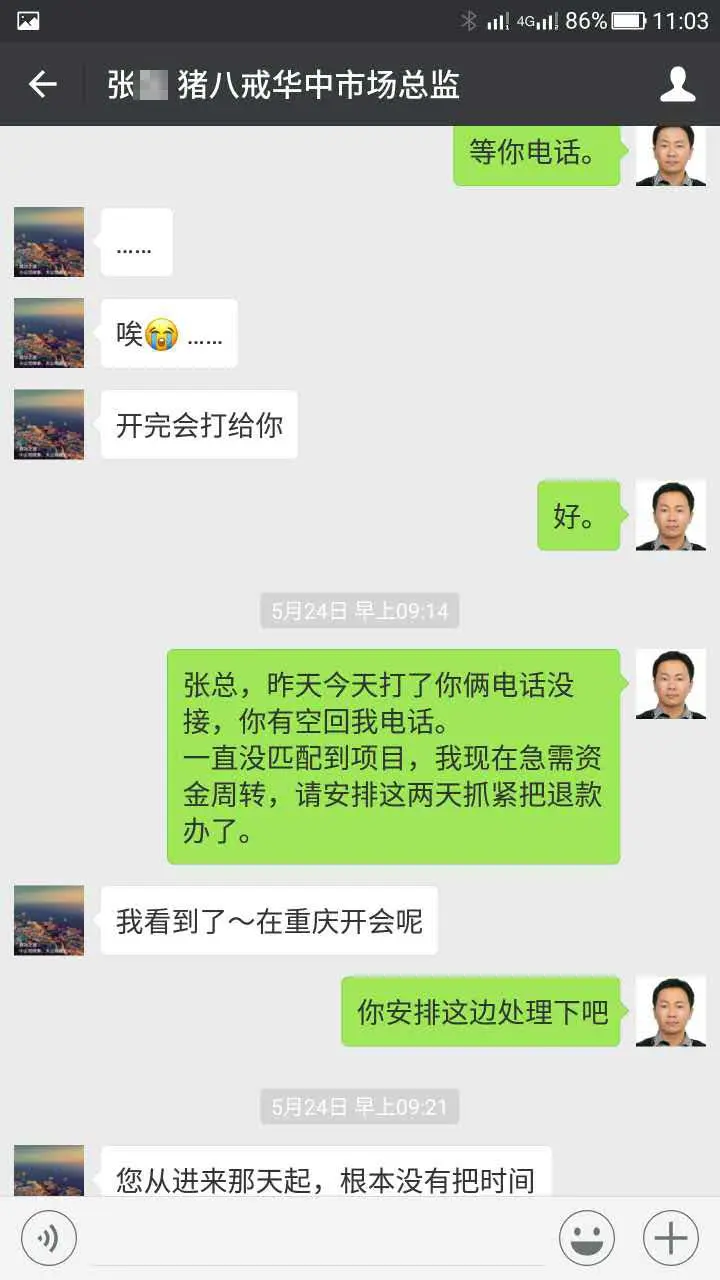The width and height of the screenshot is (720, 1280).
Task: Open the plus attachments menu
Action: [670, 1238]
